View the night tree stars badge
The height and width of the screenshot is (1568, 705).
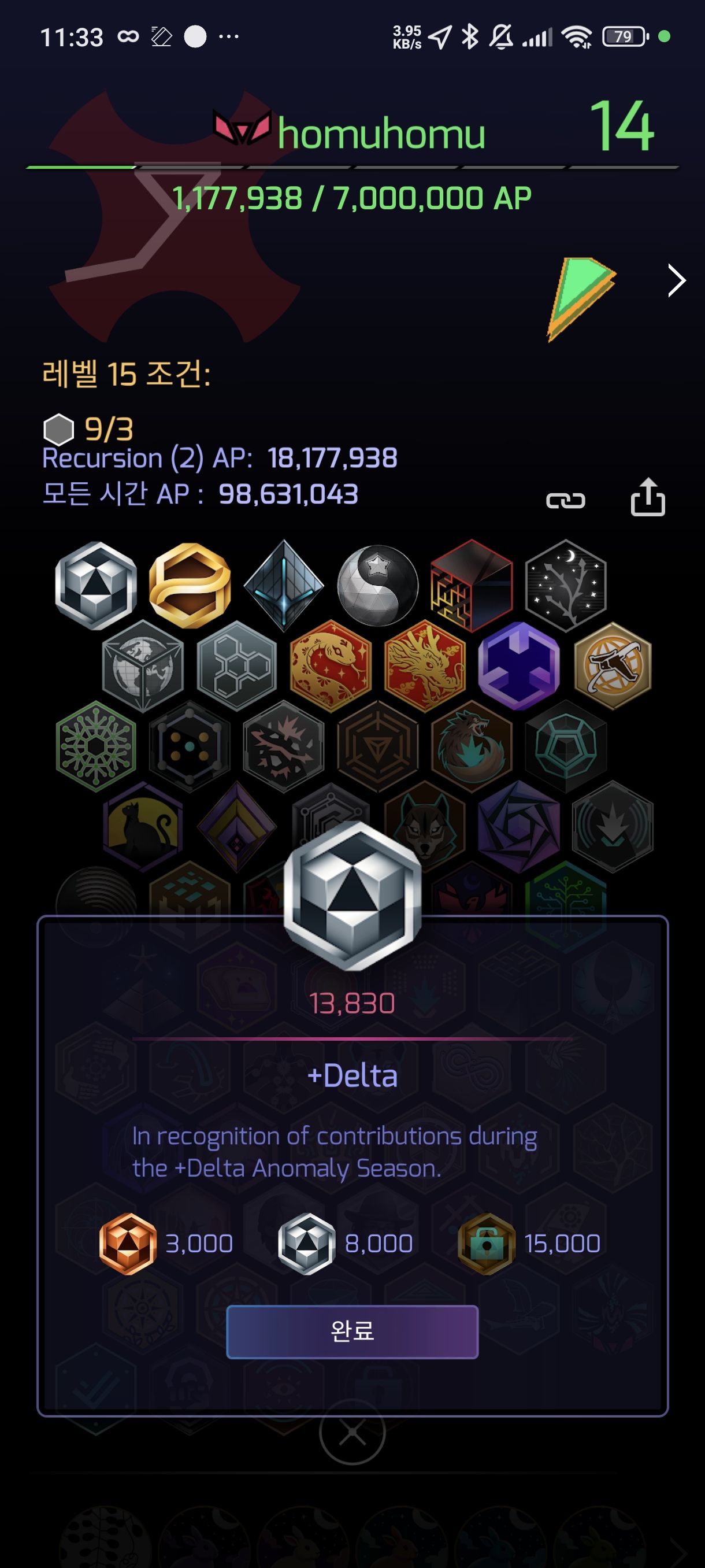(566, 585)
